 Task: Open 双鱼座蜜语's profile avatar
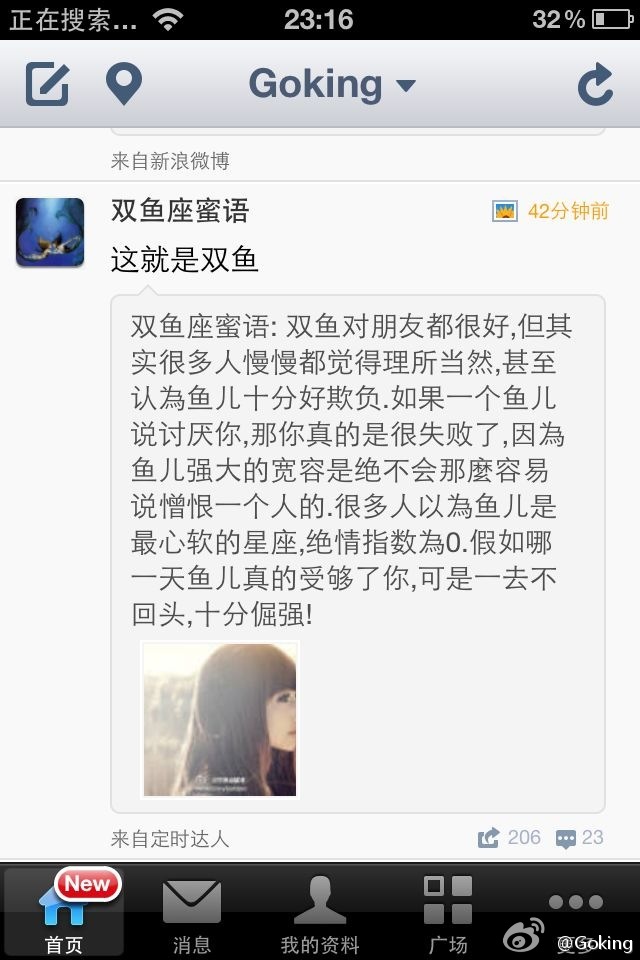(49, 231)
